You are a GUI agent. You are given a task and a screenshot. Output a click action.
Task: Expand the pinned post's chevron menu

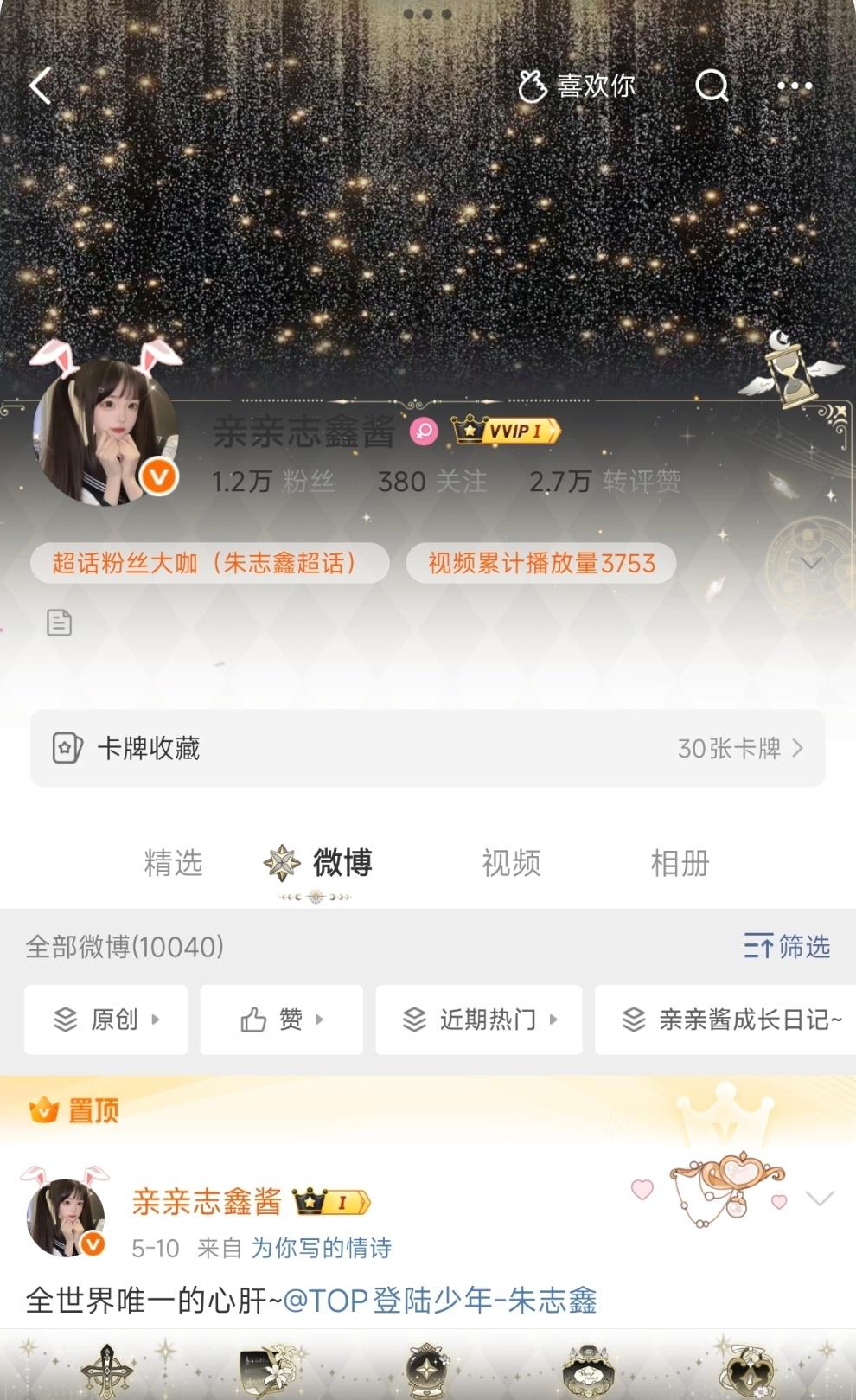[820, 1199]
